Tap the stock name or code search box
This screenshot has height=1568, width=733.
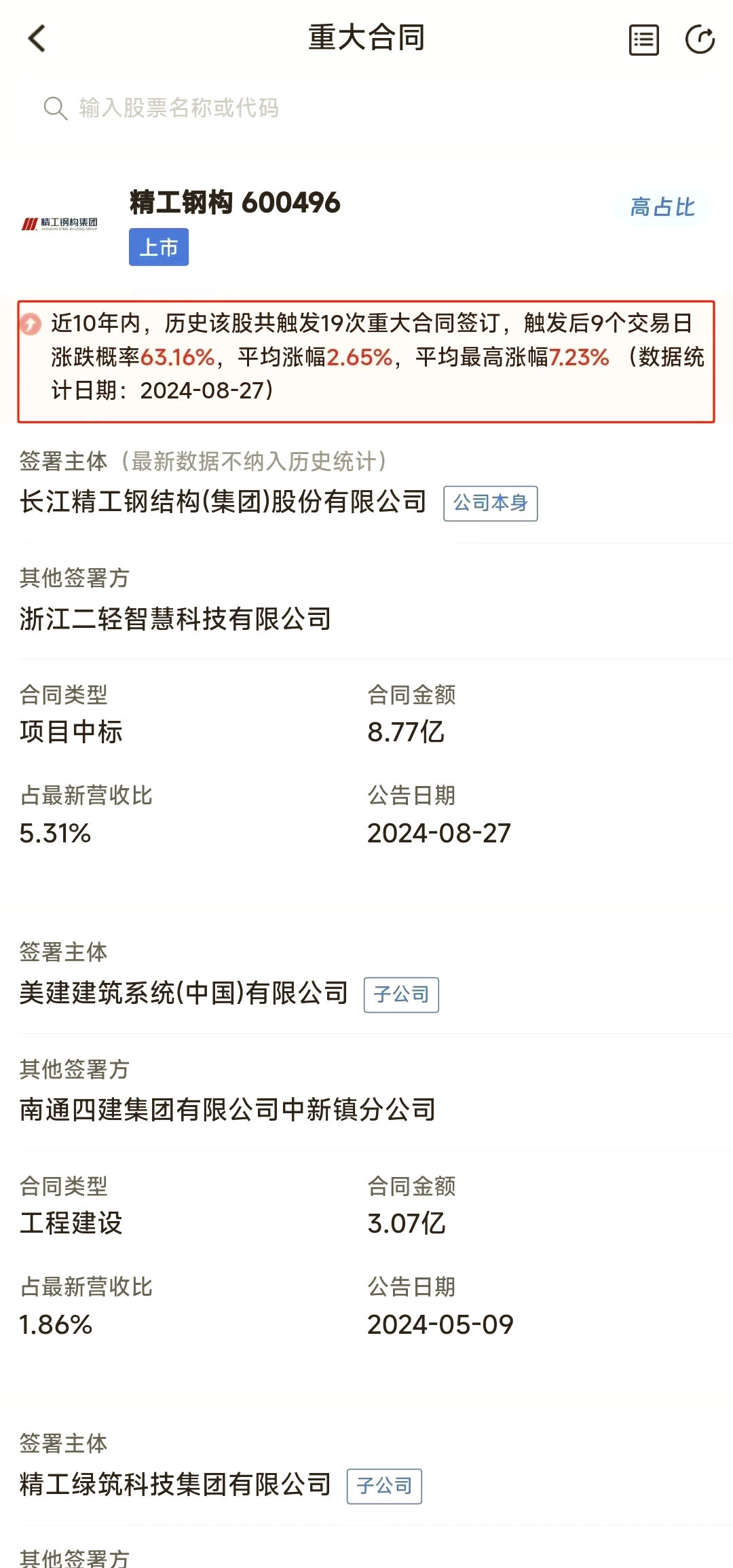[x=366, y=108]
